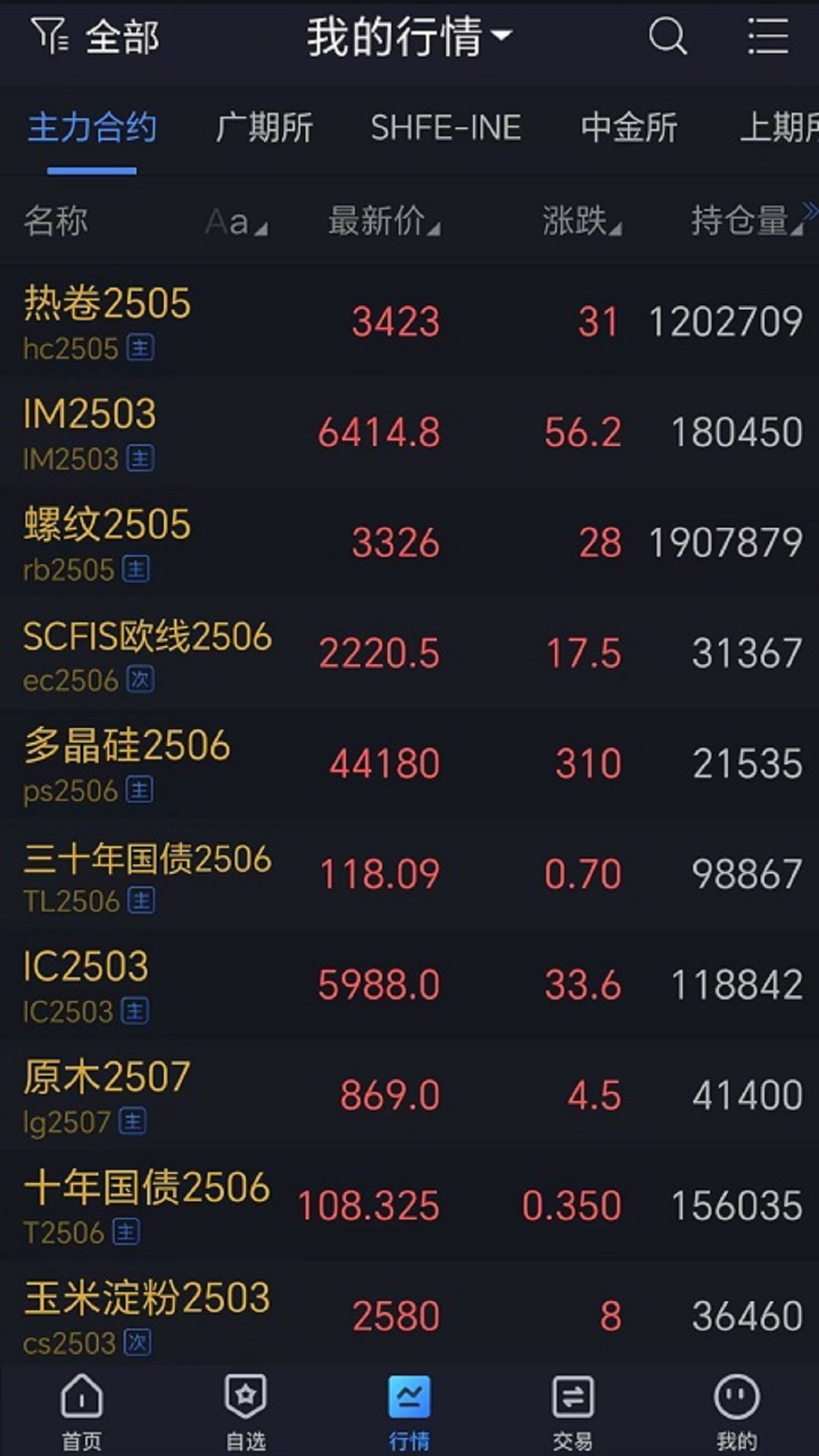Switch to the SHFE-INE tab
Screen dimensions: 819x1456
click(x=445, y=127)
